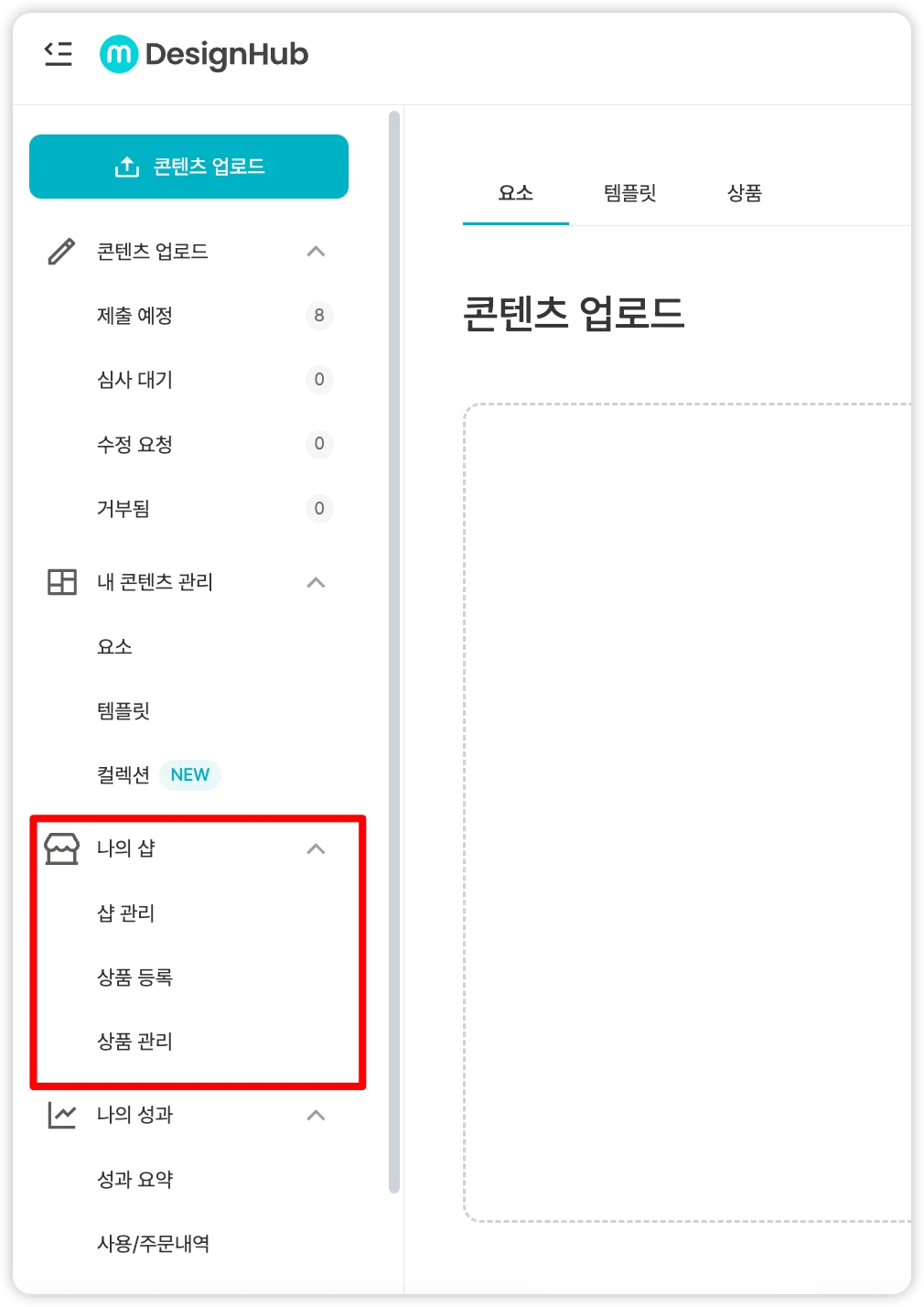
Task: Open 샵 관리
Action: point(126,913)
